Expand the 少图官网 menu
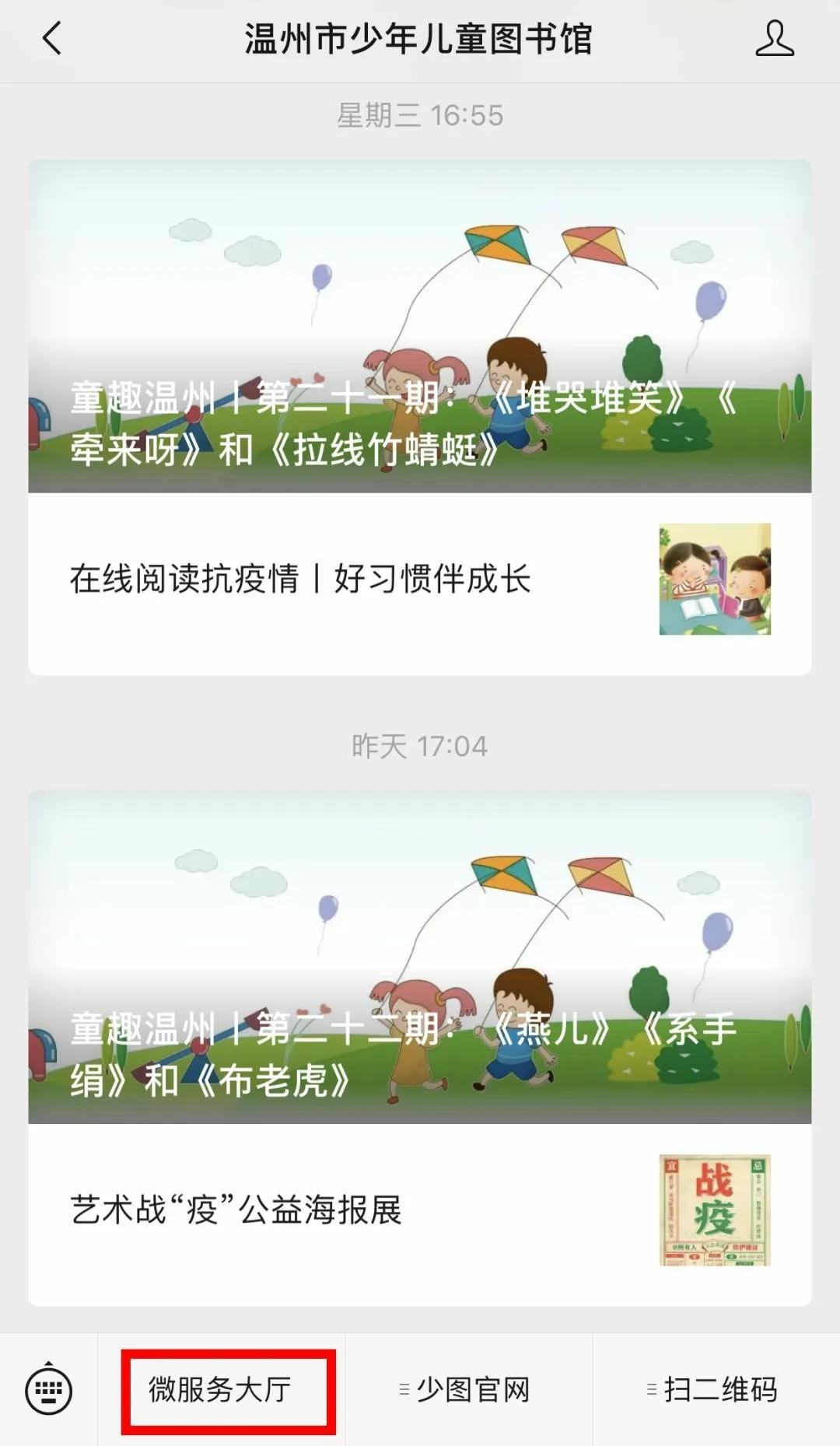Viewport: 840px width, 1446px height. pyautogui.click(x=469, y=1390)
